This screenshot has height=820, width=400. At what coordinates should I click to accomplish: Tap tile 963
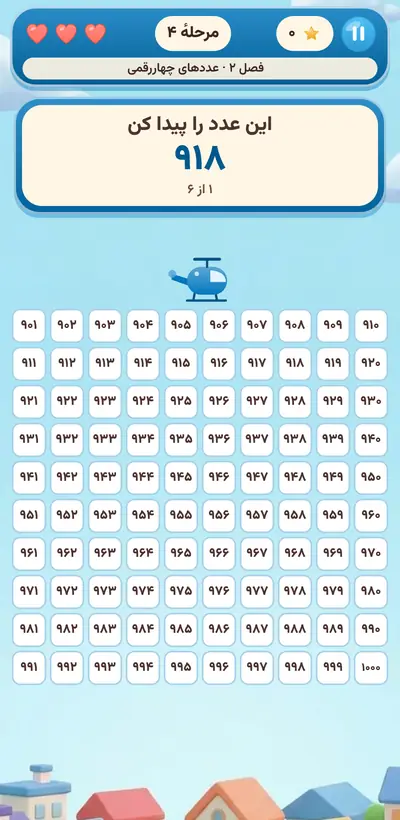[x=105, y=553]
